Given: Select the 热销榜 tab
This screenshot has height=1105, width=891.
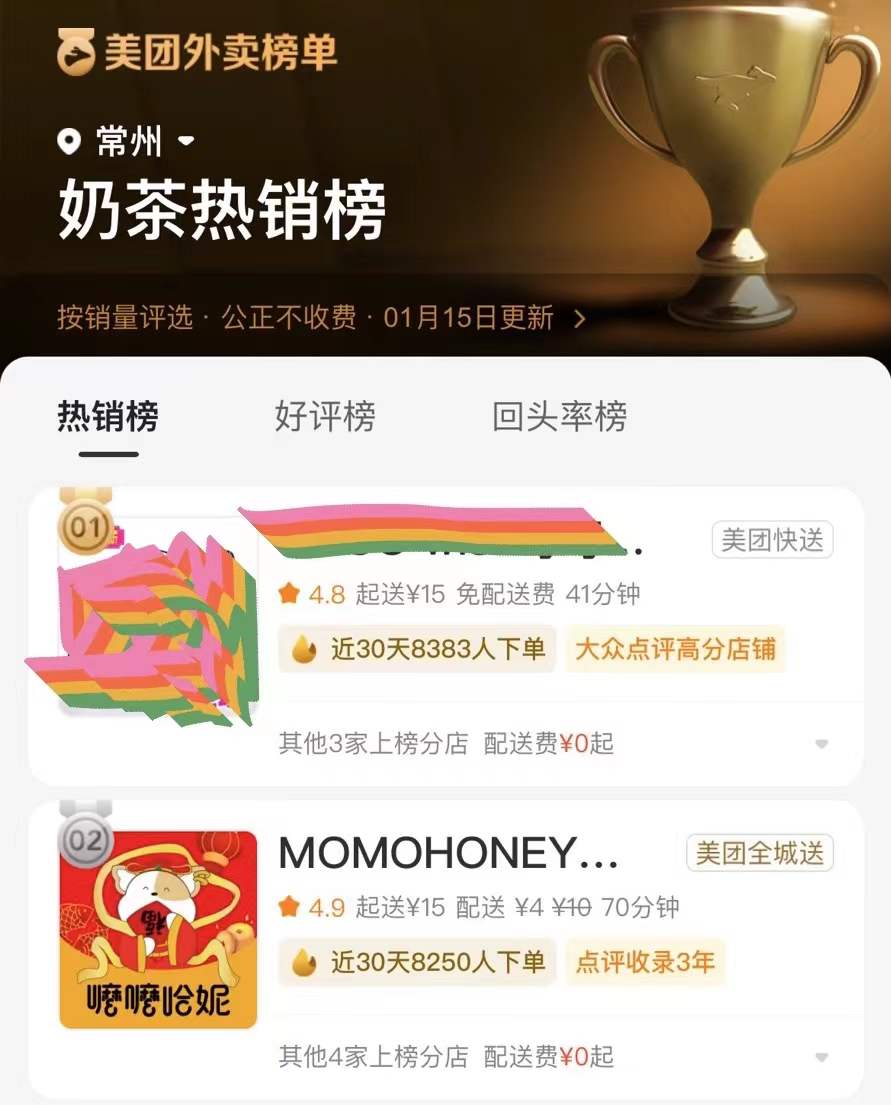Looking at the screenshot, I should point(108,416).
